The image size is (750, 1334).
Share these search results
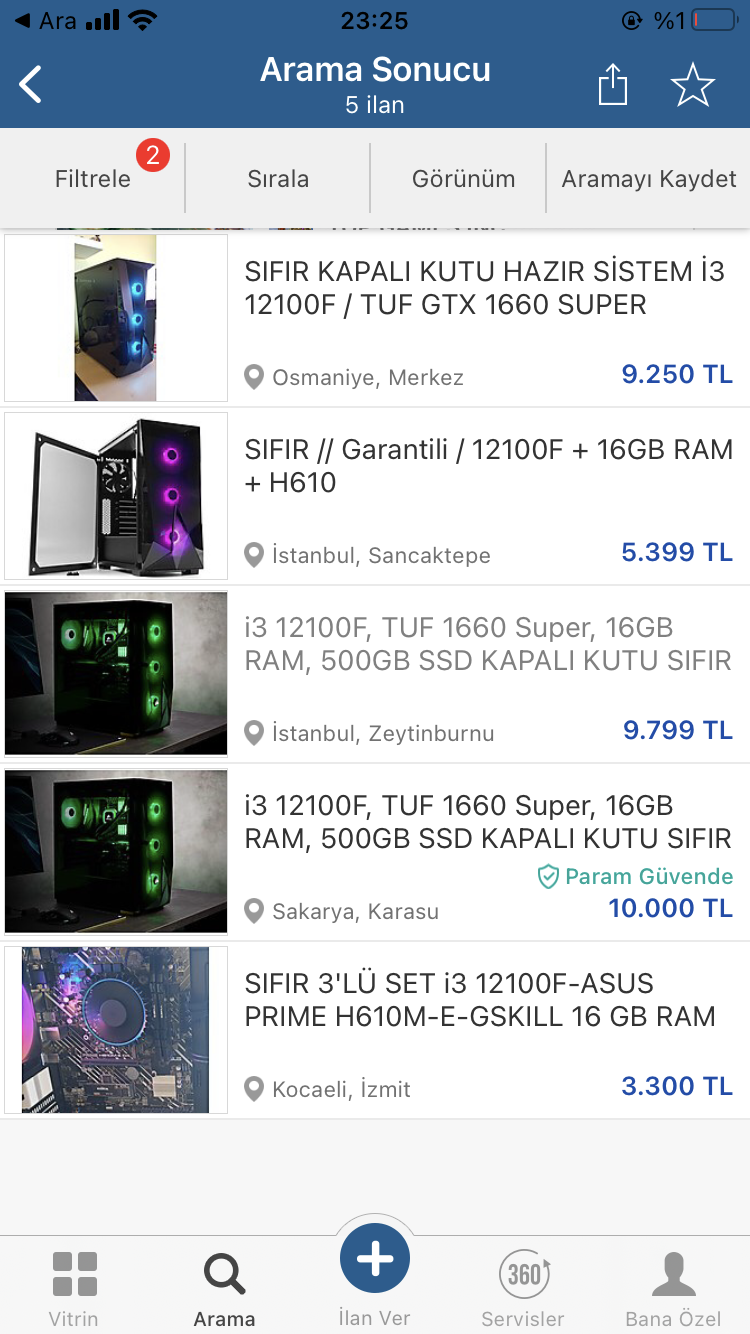coord(612,85)
